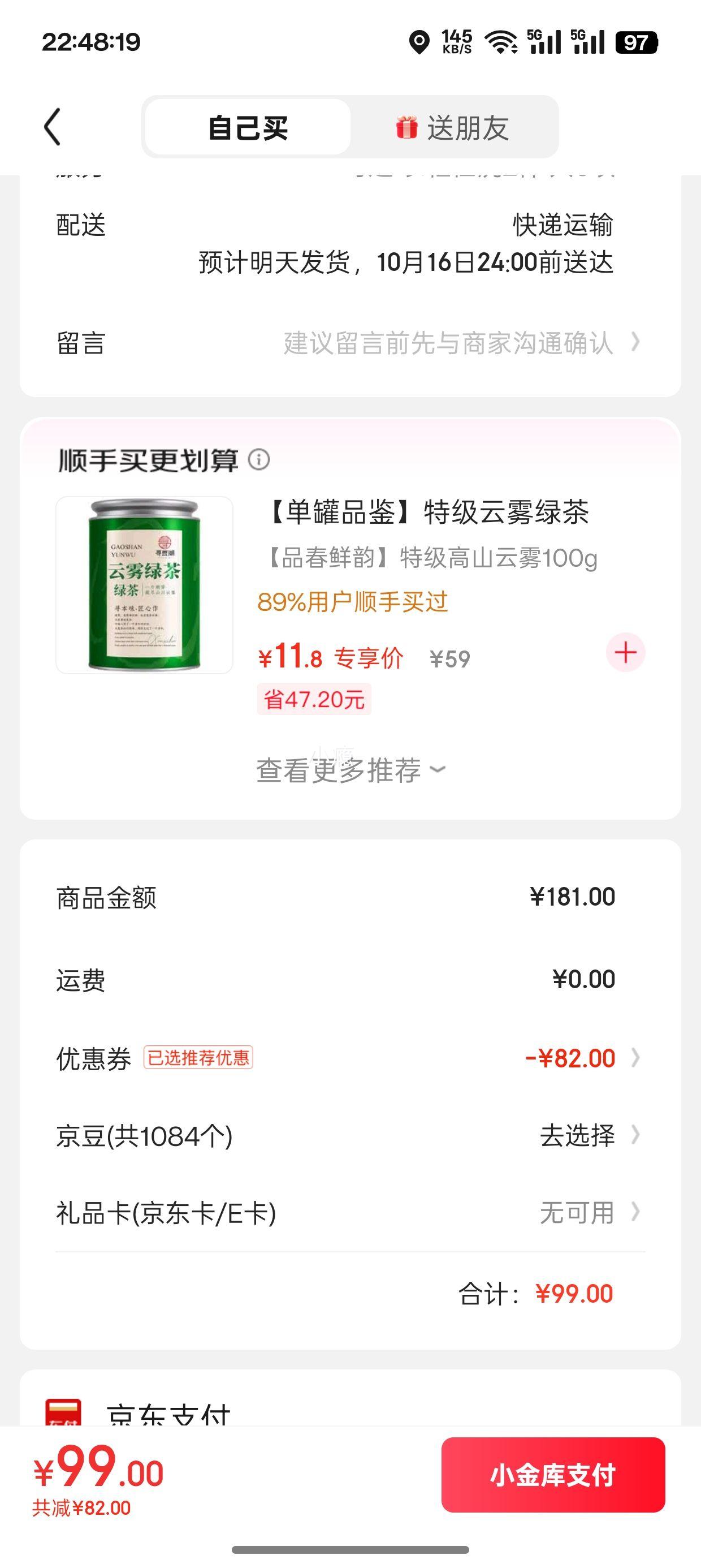701x1568 pixels.
Task: Go back from the checkout page
Action: point(53,127)
